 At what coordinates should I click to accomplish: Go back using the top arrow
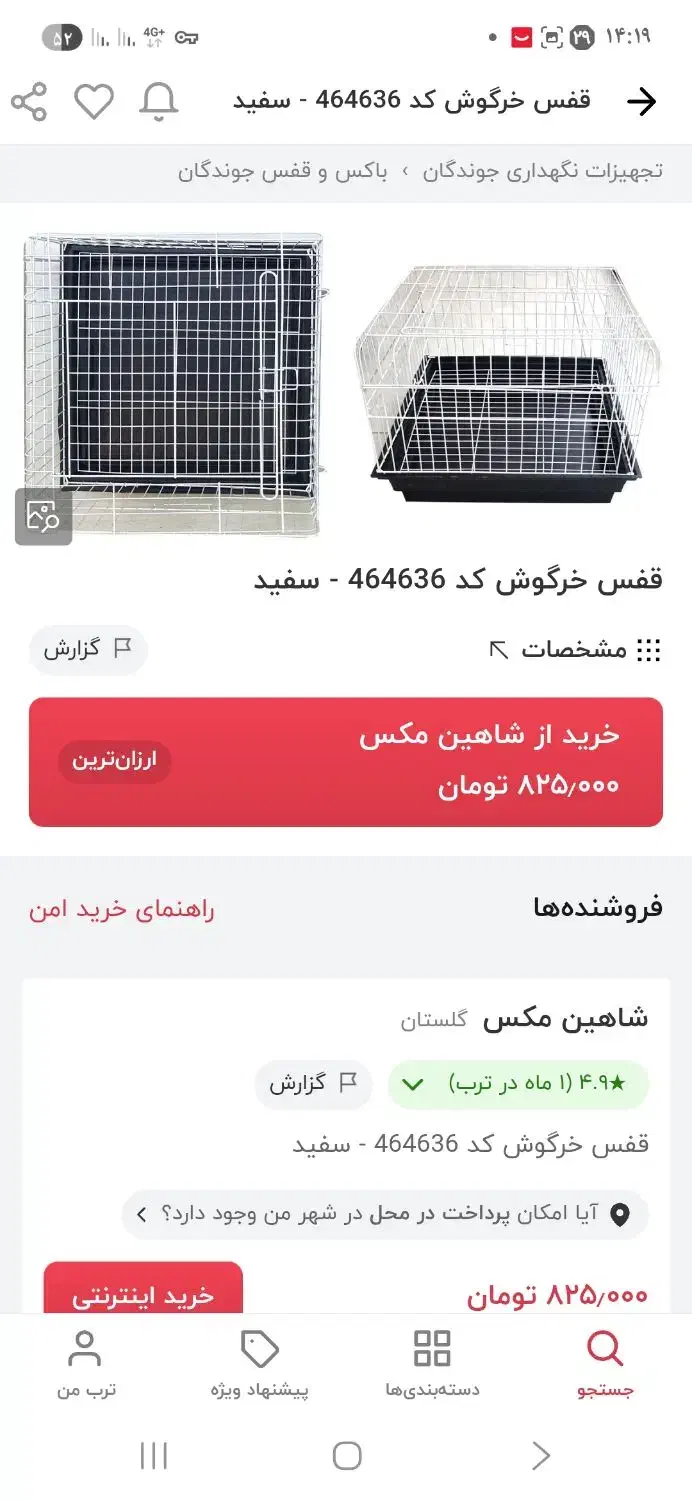(x=640, y=101)
